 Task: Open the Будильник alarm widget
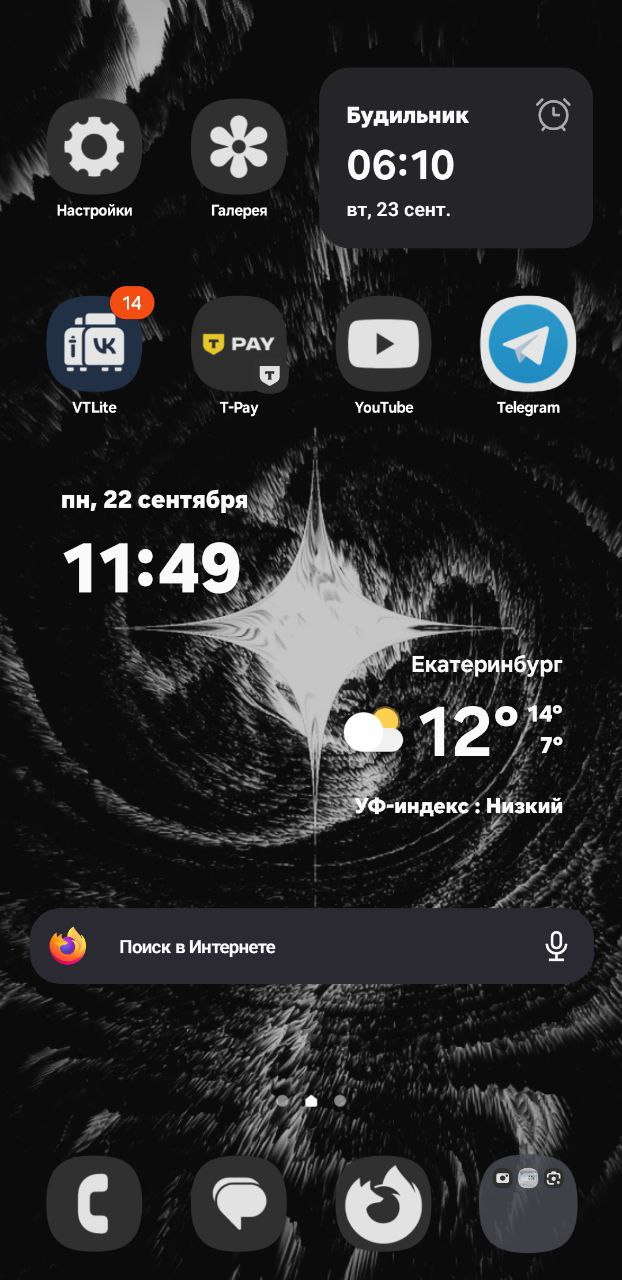click(456, 158)
